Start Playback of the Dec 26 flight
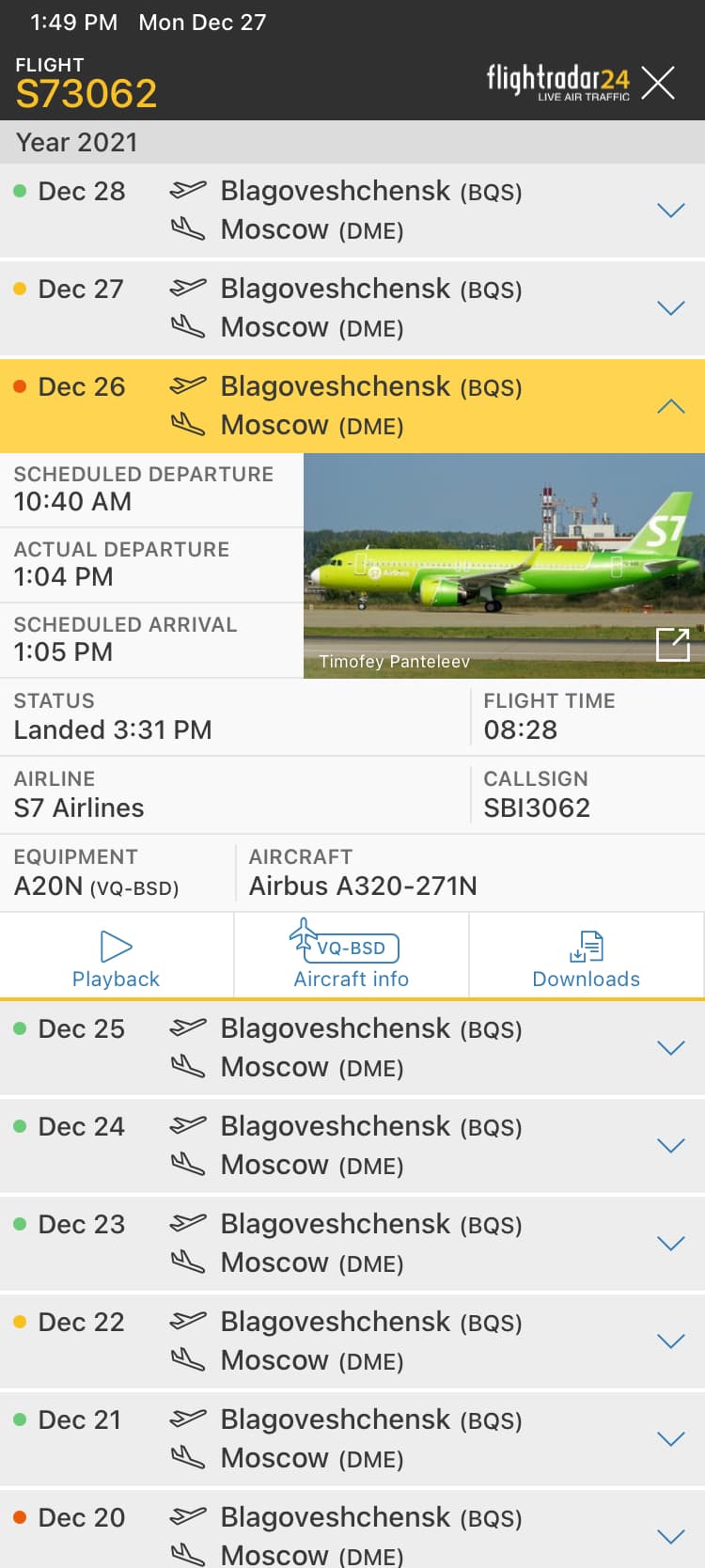Screen dimensions: 705x1568 pos(117,959)
